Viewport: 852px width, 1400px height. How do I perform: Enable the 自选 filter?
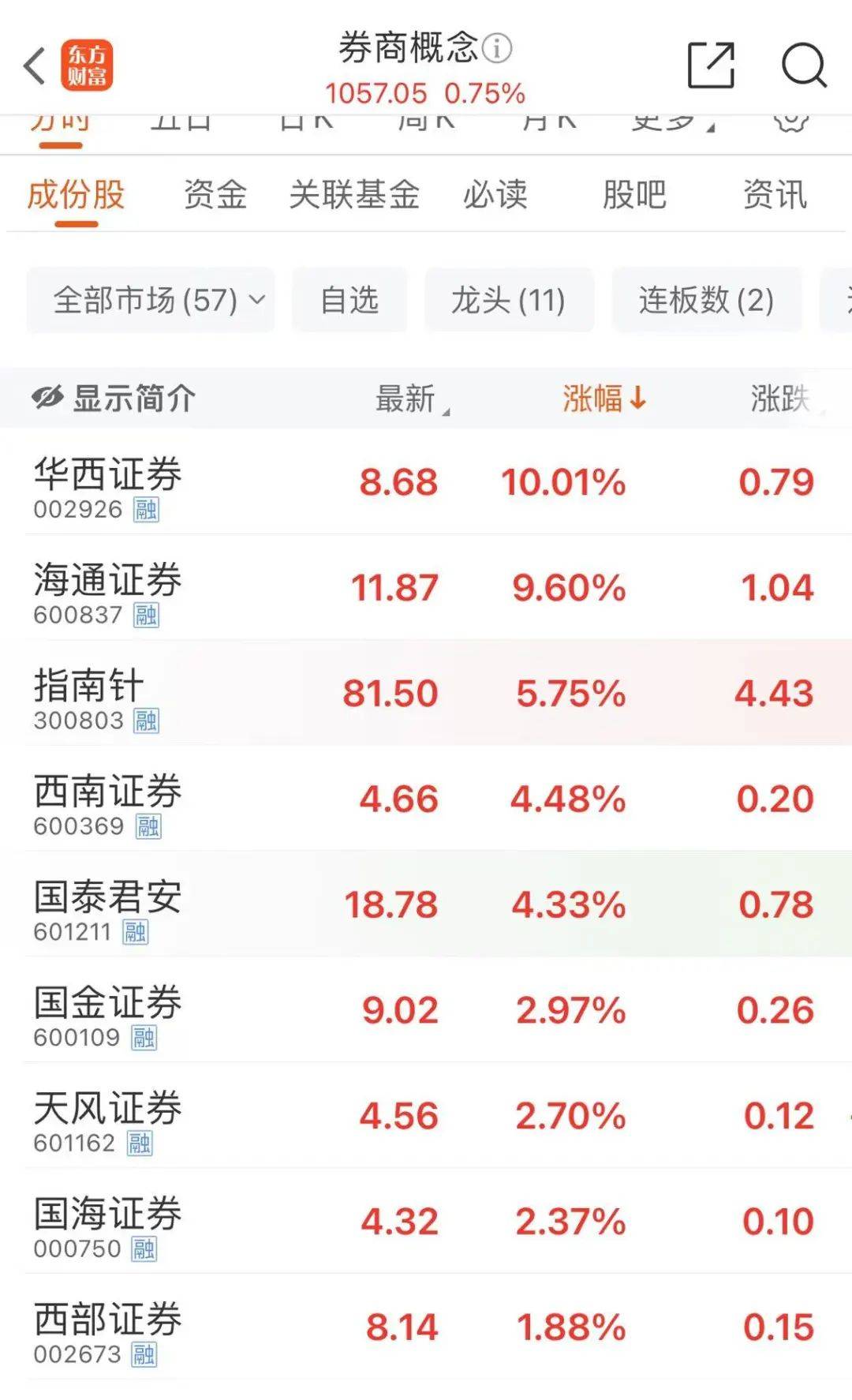[349, 300]
